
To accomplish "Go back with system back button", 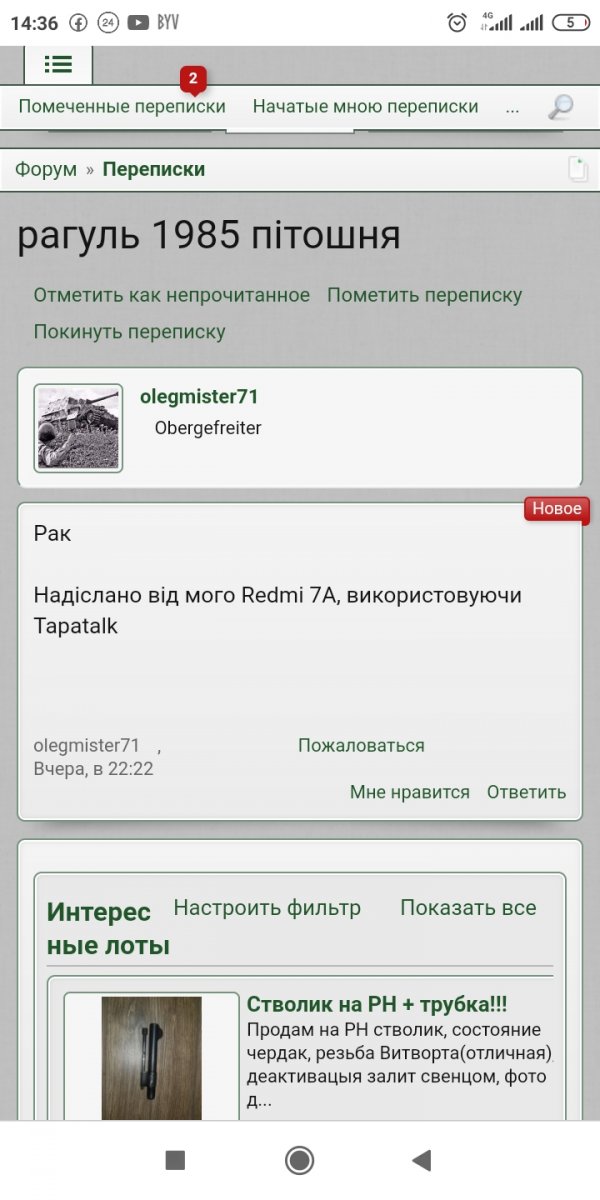I will (x=421, y=1160).
